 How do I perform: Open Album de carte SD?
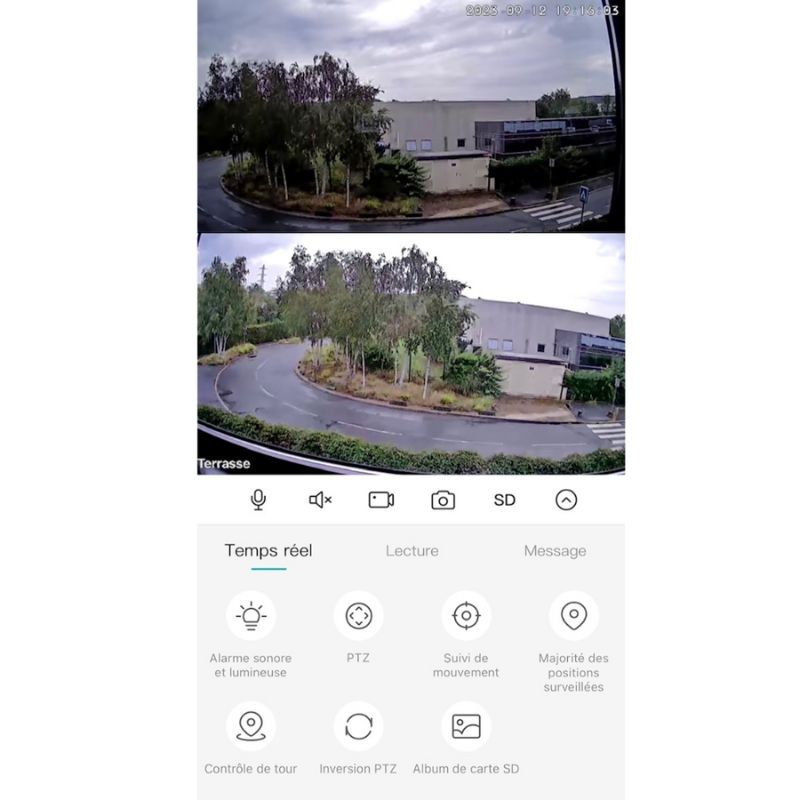[x=466, y=727]
